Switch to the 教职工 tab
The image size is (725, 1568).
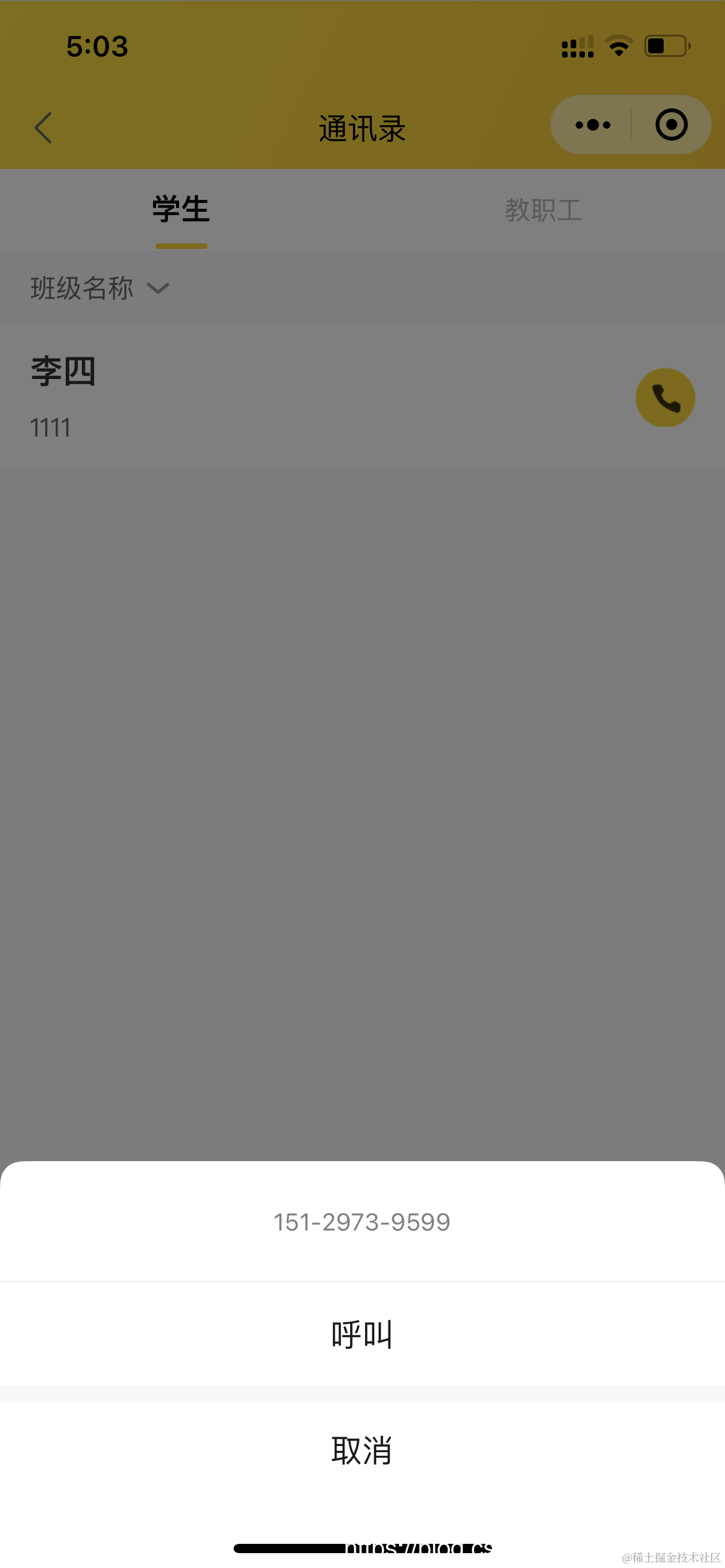543,211
